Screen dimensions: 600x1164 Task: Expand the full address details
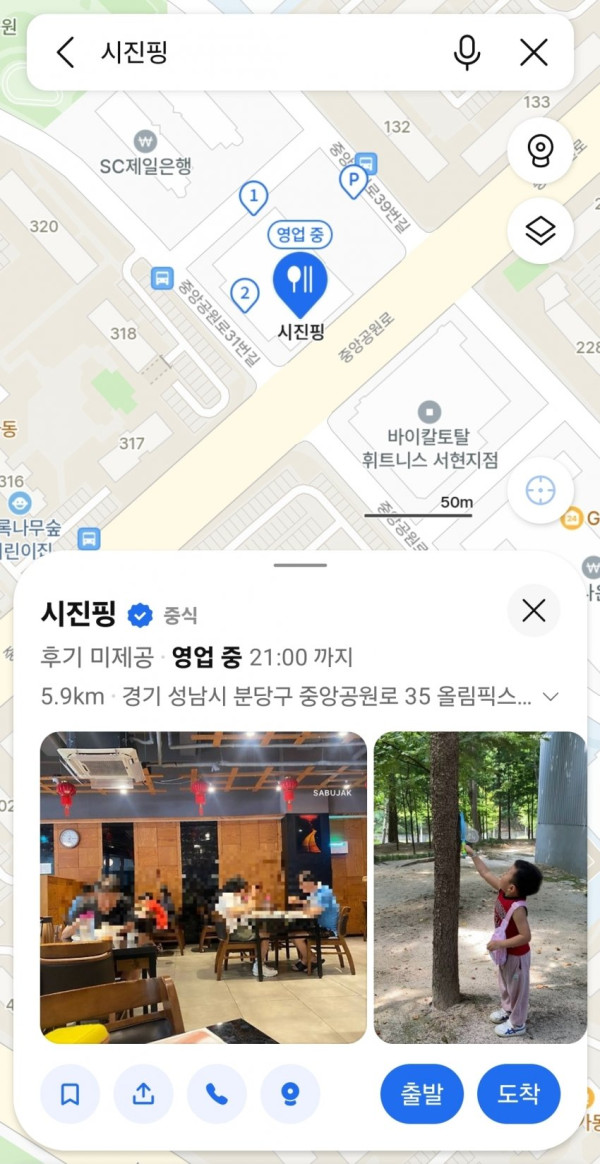click(x=550, y=697)
